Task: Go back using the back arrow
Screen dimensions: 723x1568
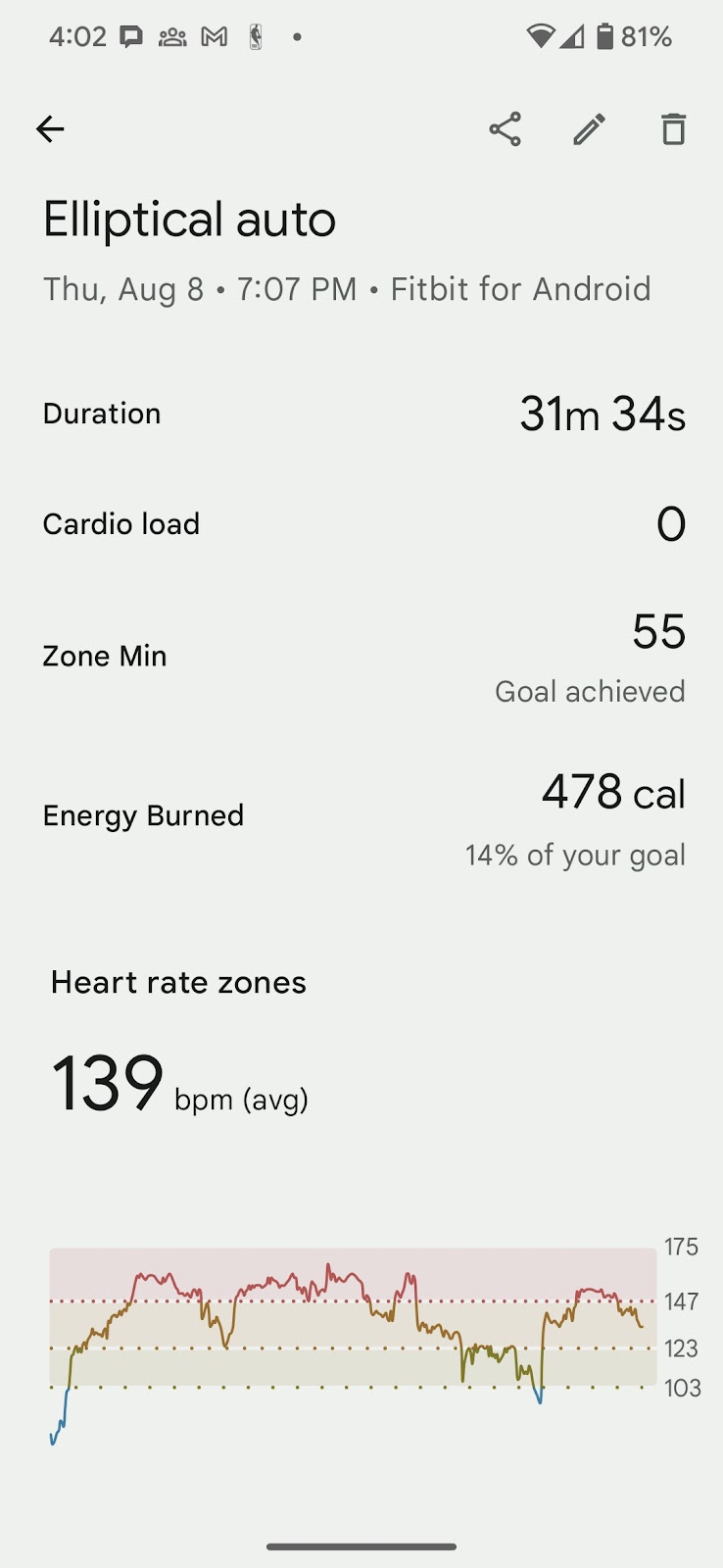Action: (x=50, y=129)
